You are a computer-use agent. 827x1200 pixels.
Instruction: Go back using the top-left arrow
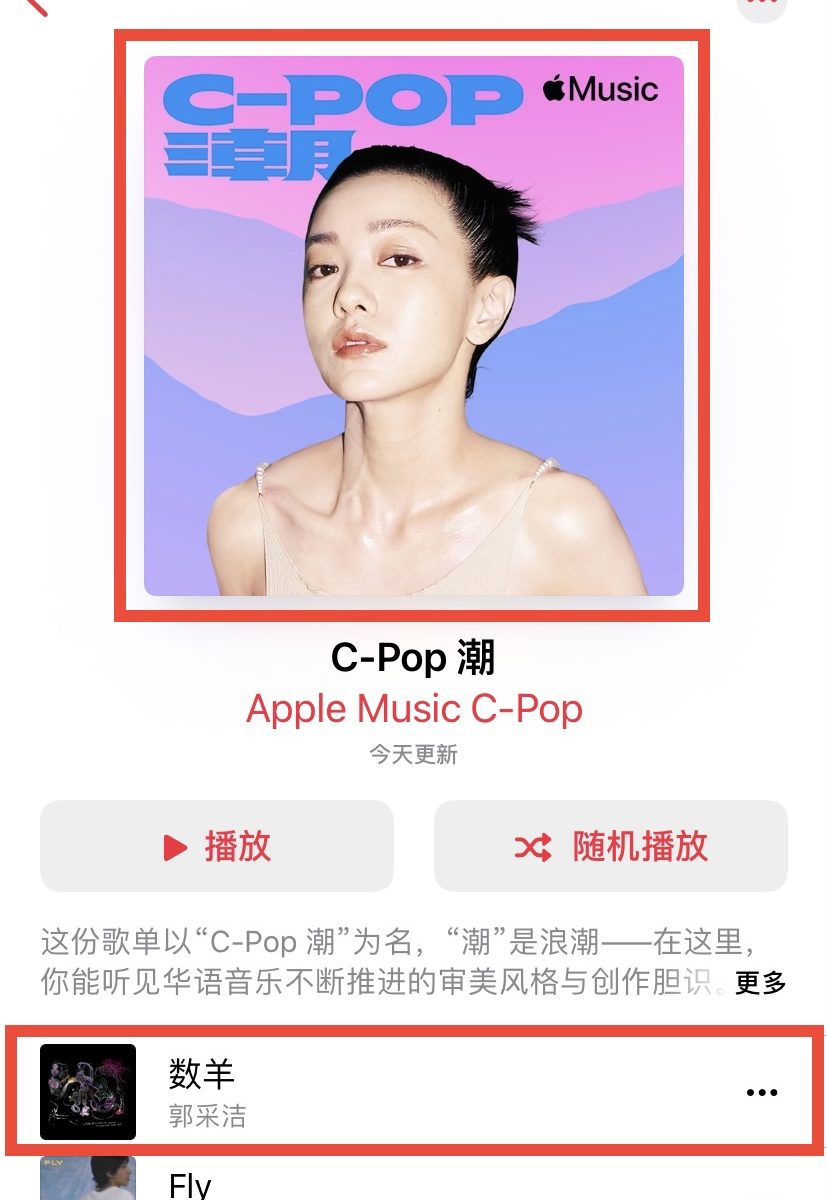(36, 6)
